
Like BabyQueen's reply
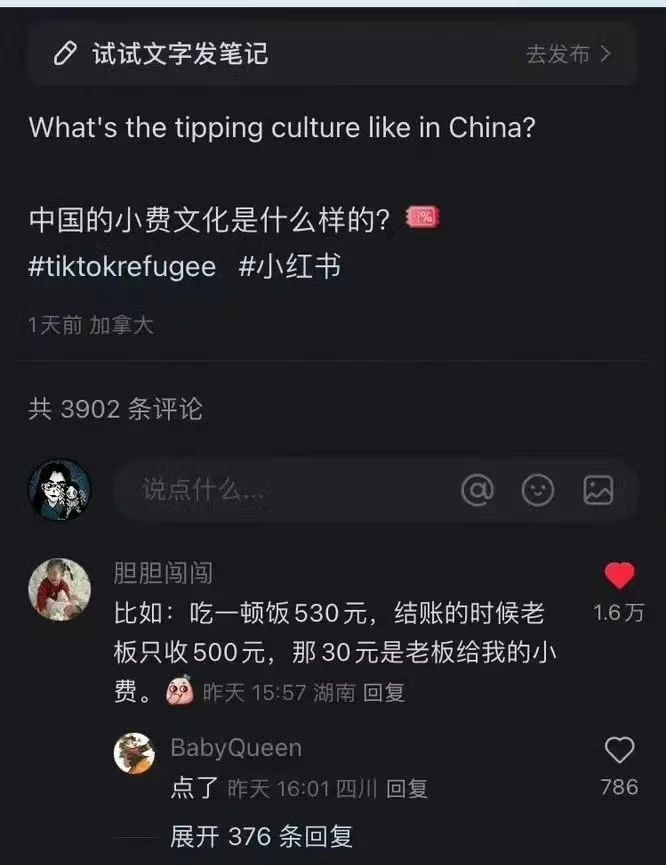pyautogui.click(x=620, y=750)
